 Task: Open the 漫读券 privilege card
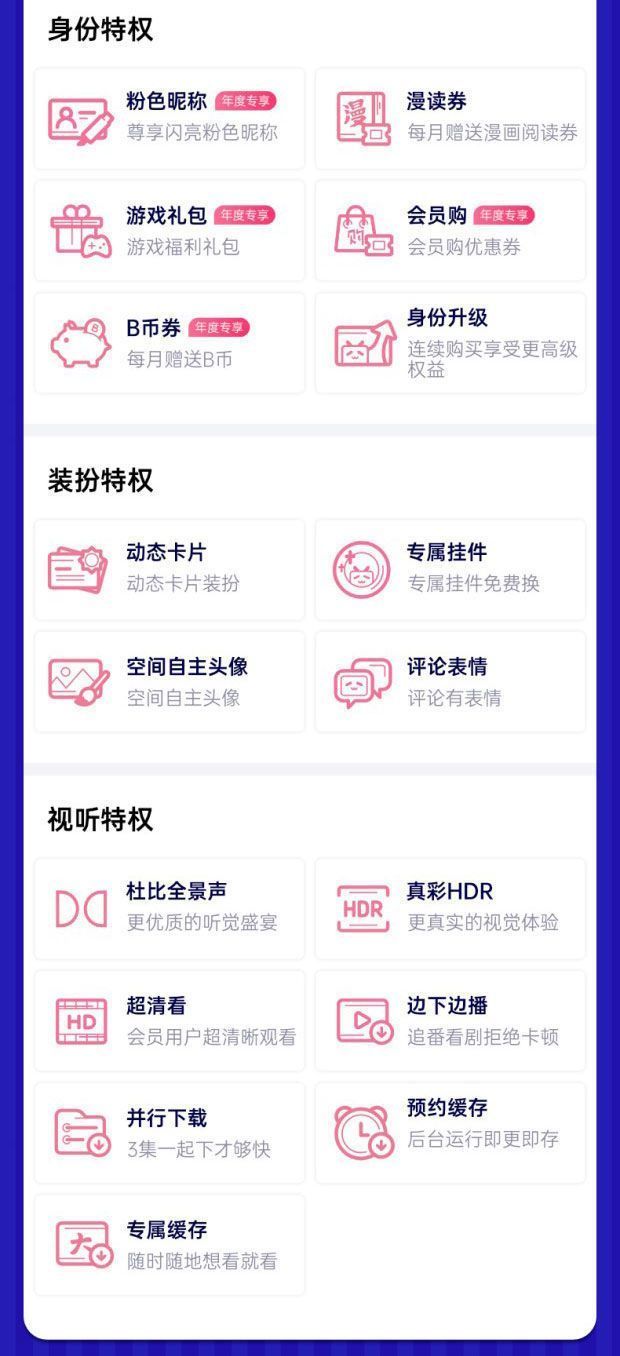click(x=450, y=118)
